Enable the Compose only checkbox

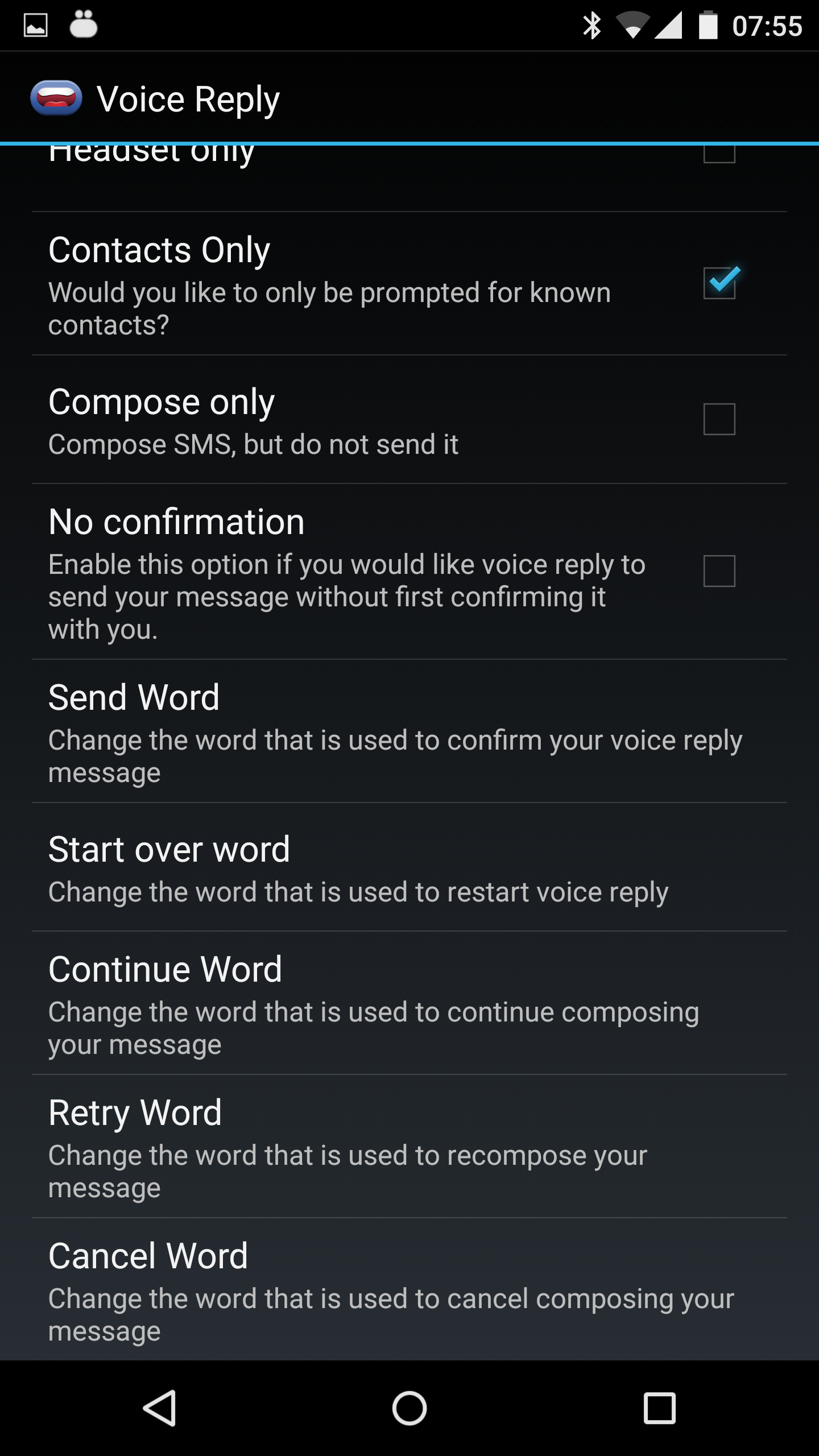pos(719,419)
